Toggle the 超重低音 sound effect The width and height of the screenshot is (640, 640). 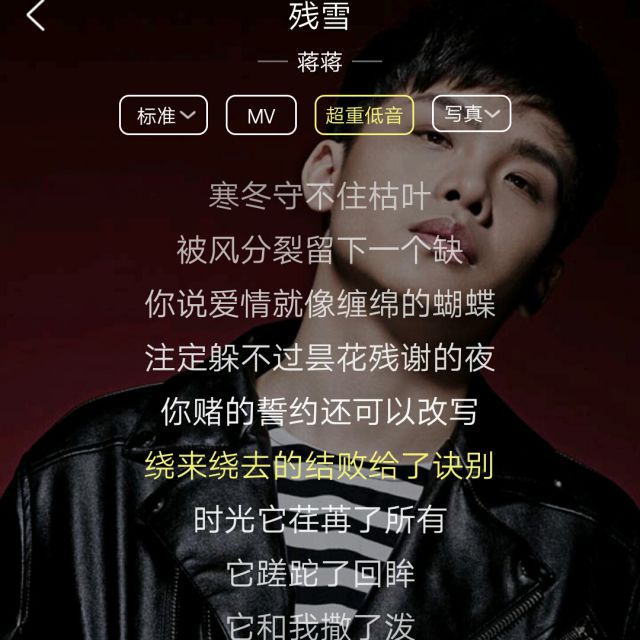pos(364,116)
